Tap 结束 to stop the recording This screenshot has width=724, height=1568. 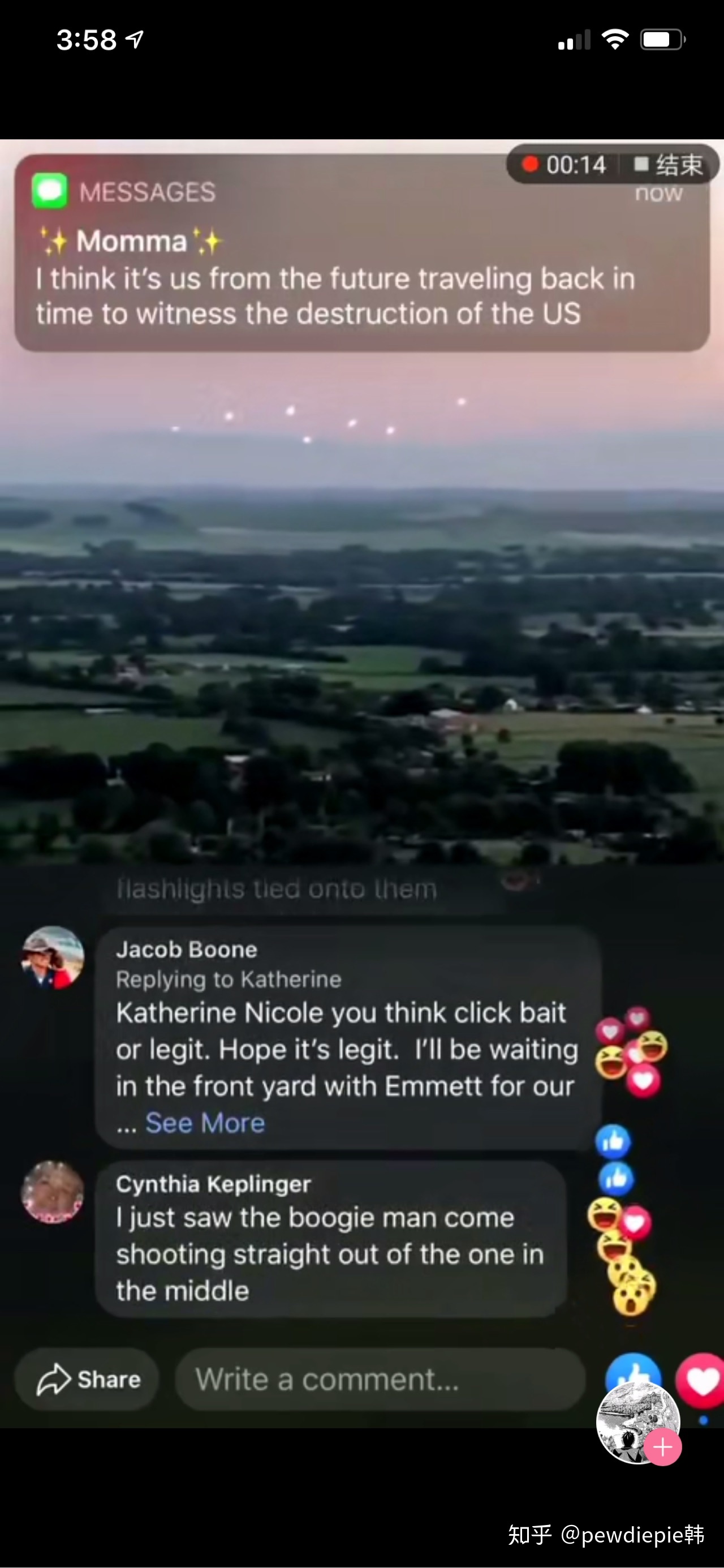[x=669, y=164]
